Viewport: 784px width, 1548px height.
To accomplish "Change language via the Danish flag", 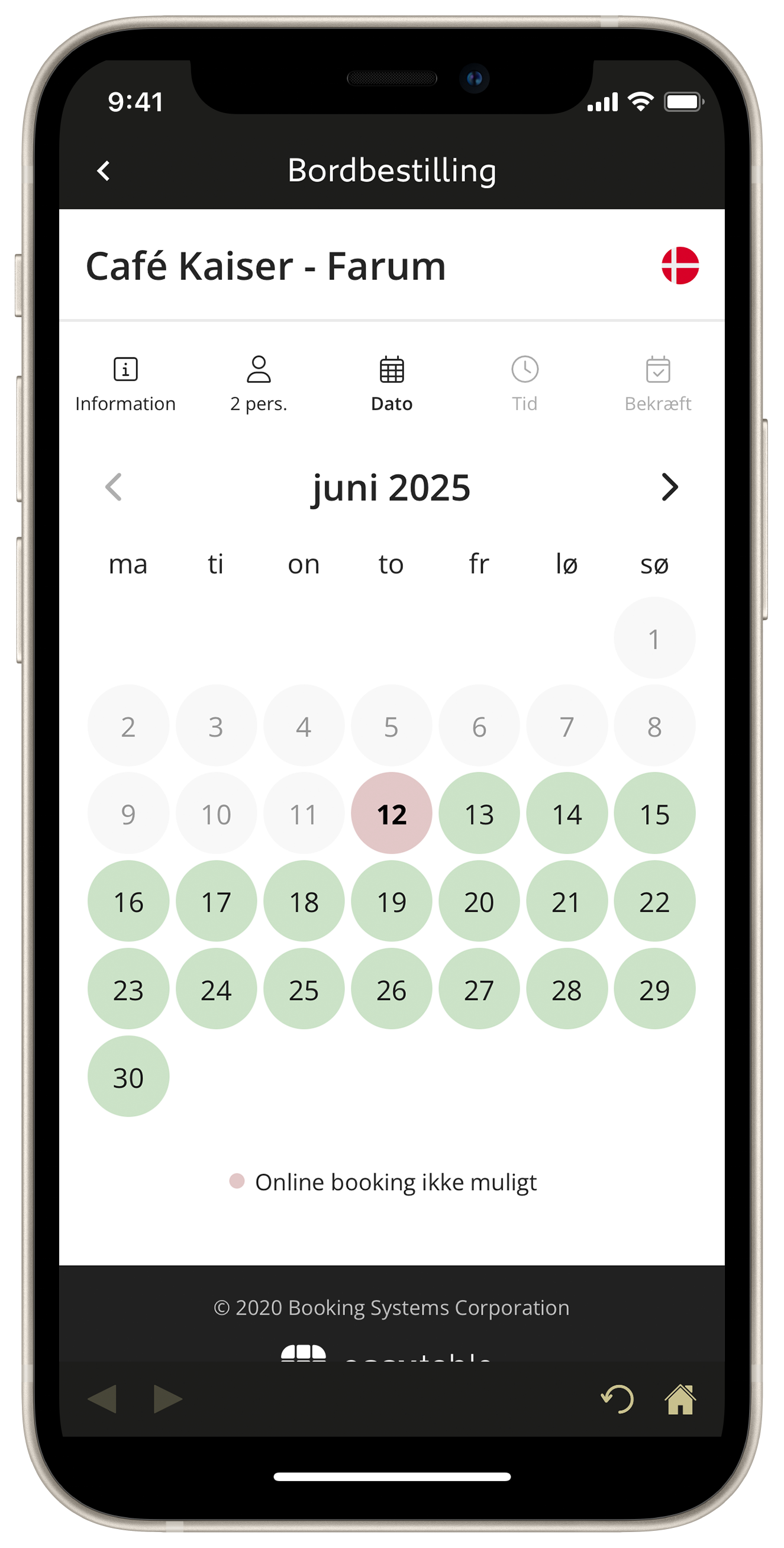I will click(679, 265).
